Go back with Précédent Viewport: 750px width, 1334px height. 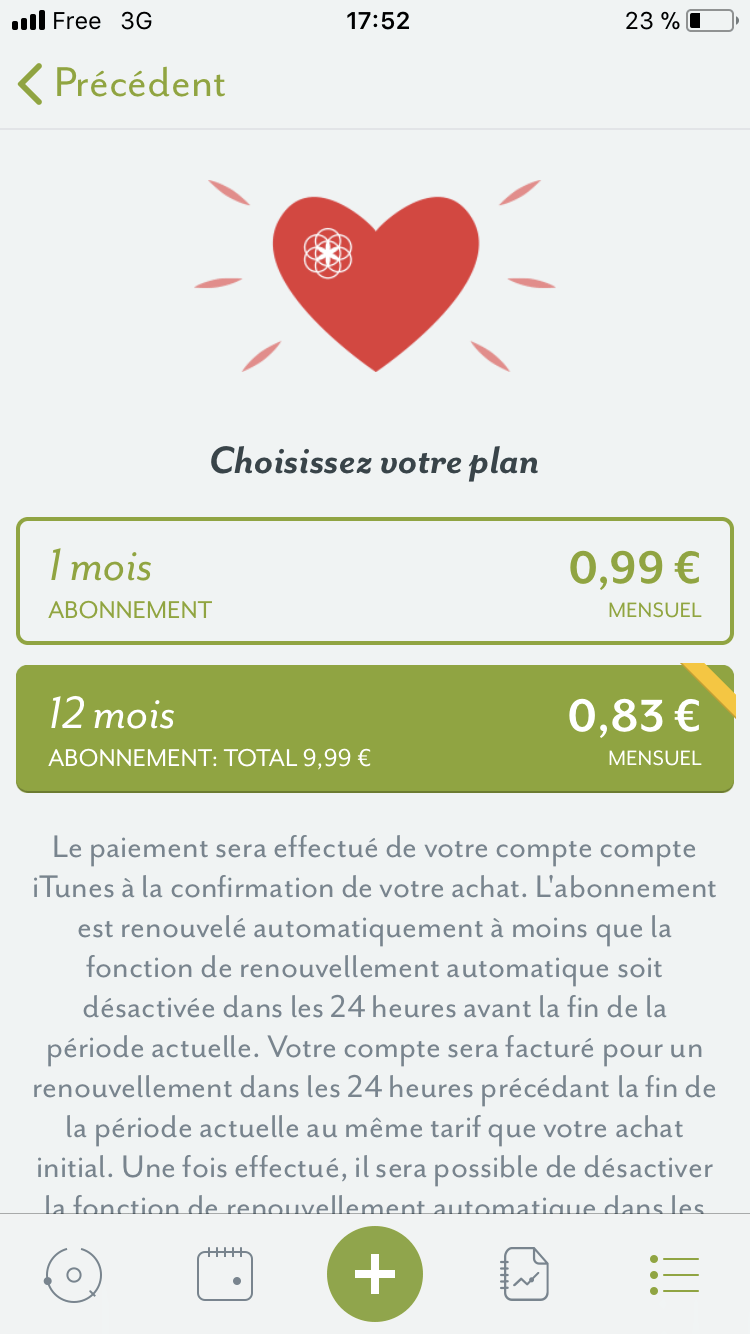pos(121,84)
